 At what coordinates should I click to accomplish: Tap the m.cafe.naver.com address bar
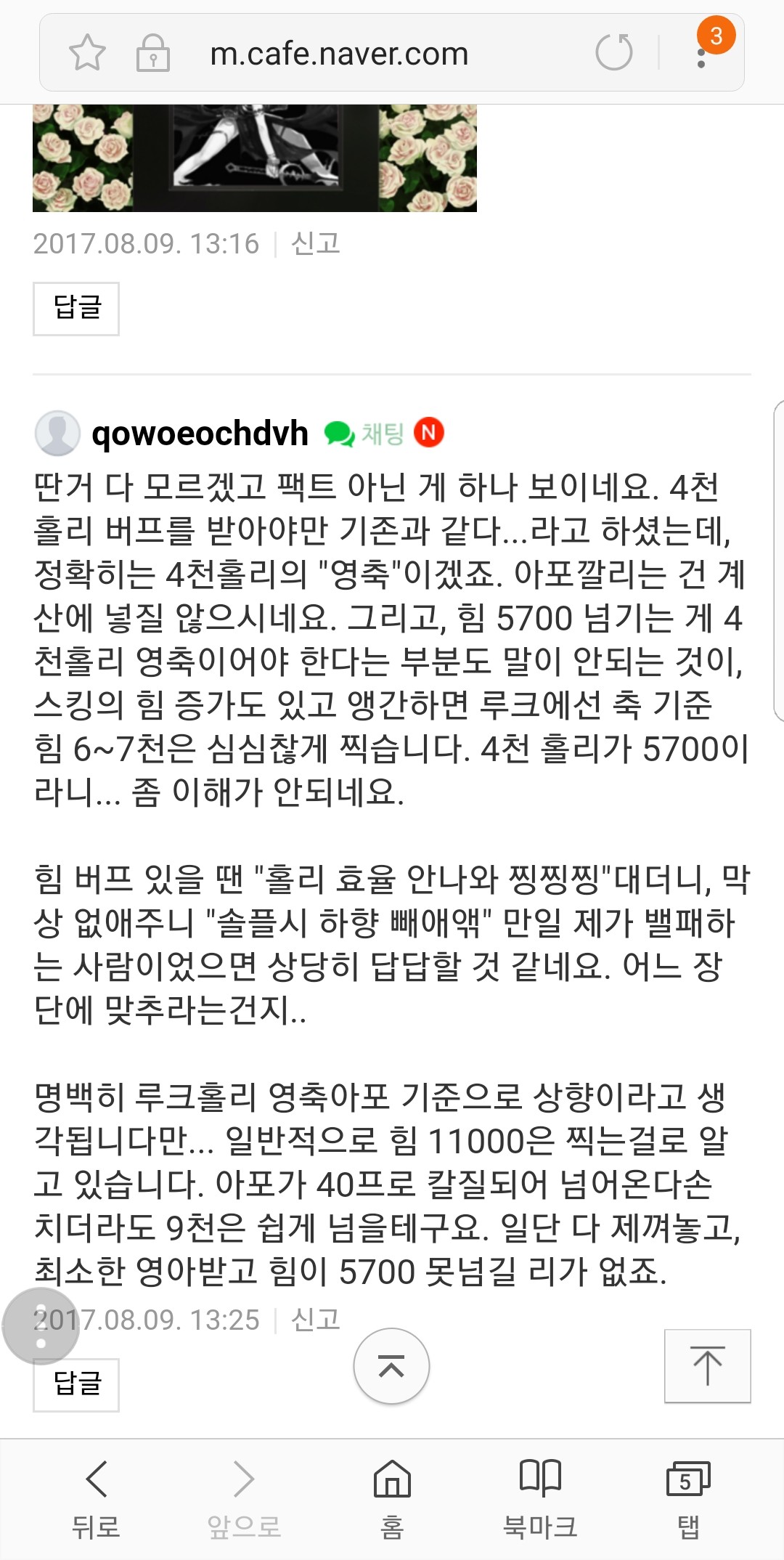[x=339, y=53]
